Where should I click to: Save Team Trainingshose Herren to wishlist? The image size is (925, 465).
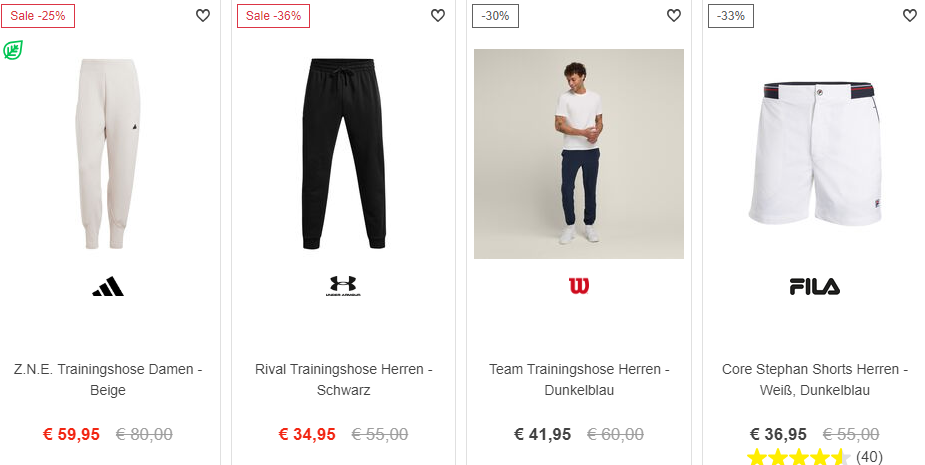(x=674, y=16)
